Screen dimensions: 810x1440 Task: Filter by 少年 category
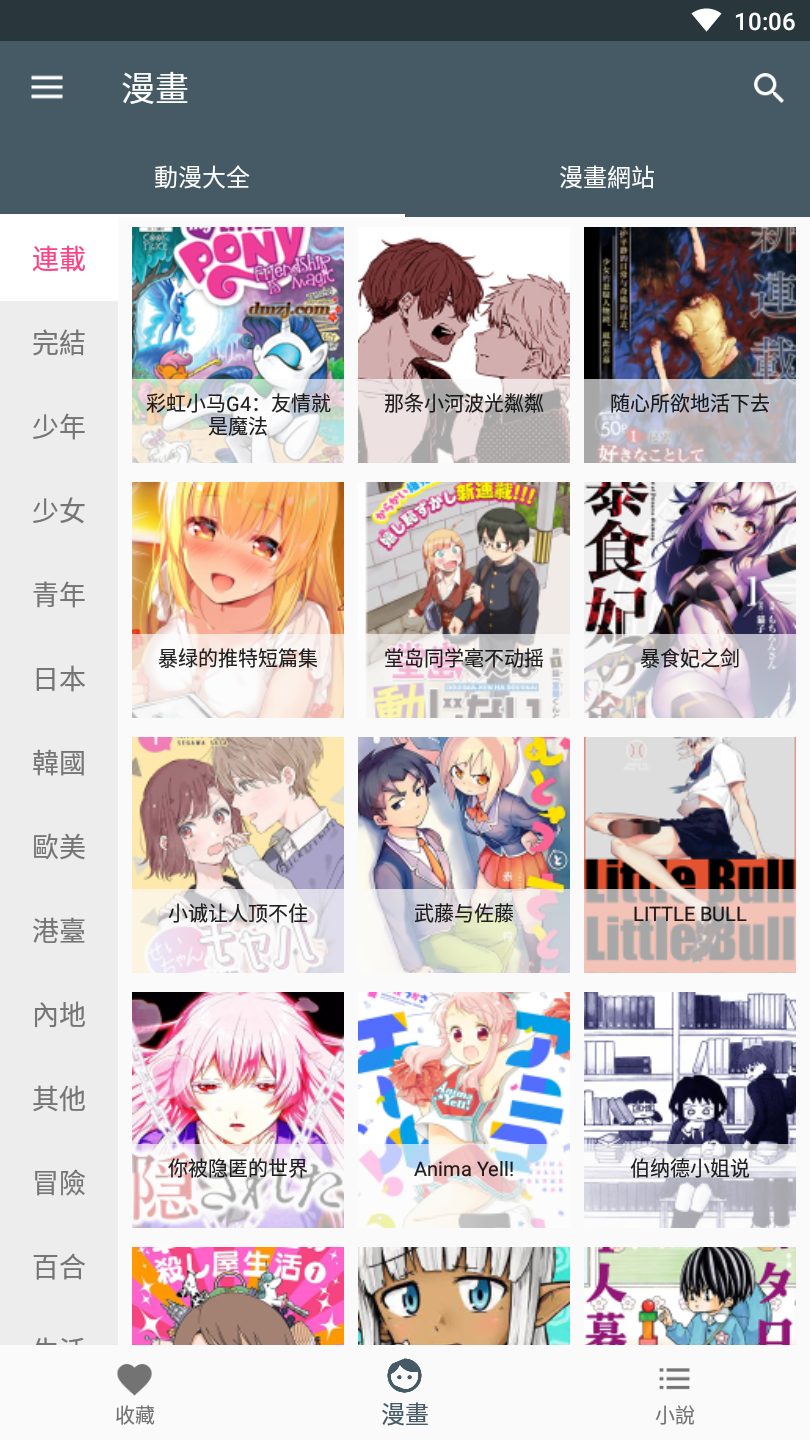[x=59, y=427]
